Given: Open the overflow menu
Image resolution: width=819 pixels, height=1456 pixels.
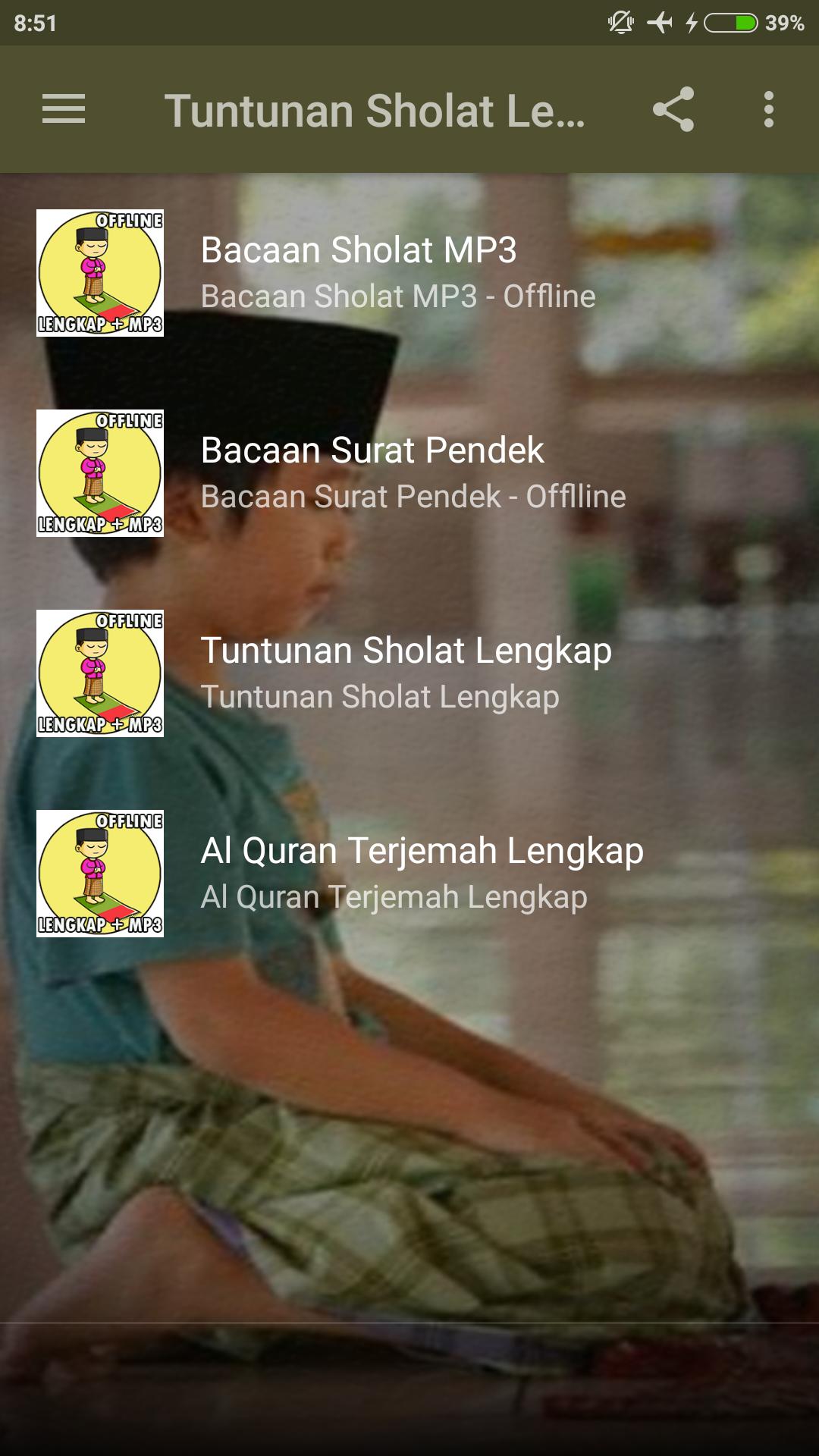Looking at the screenshot, I should [x=768, y=110].
